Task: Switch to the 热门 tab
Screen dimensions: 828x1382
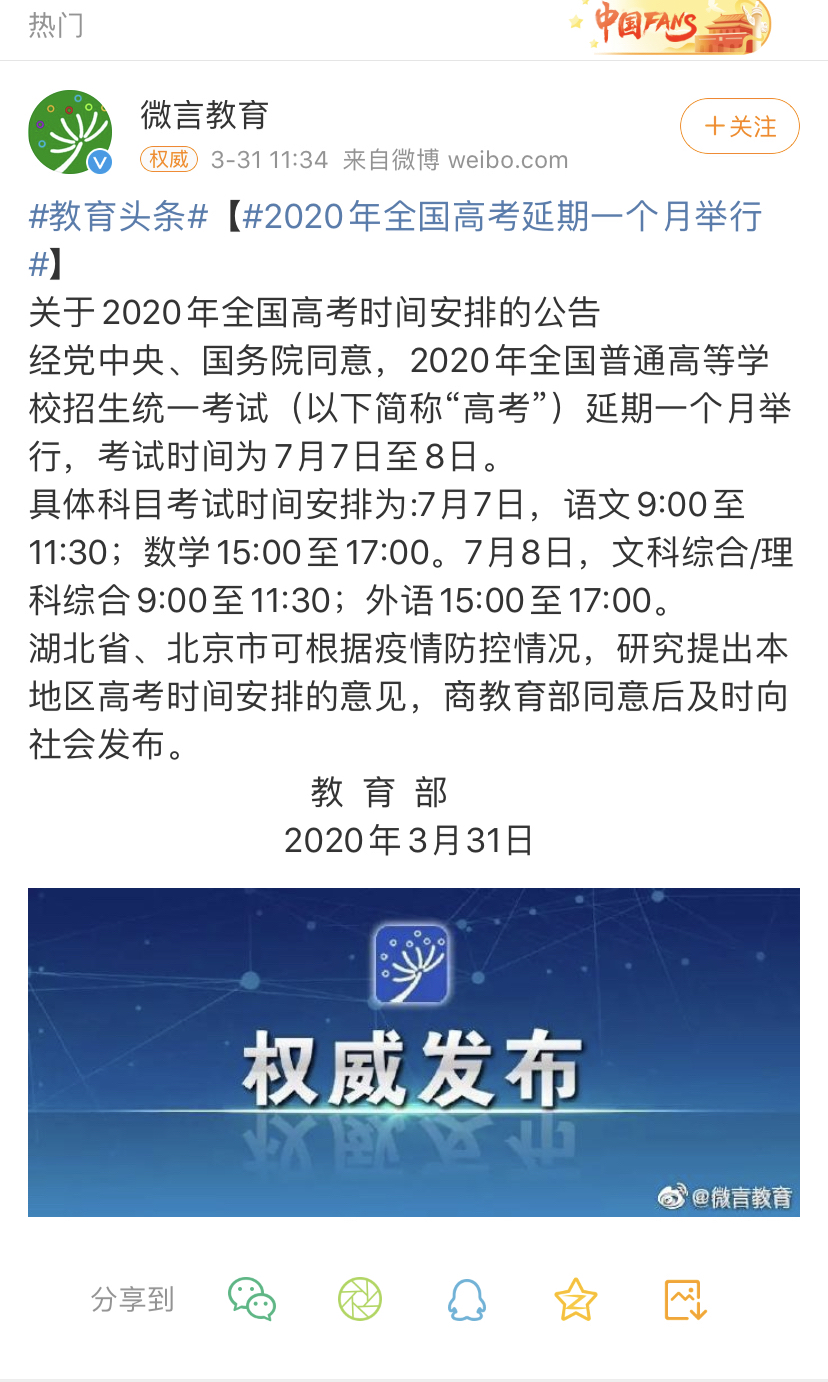Action: (56, 25)
